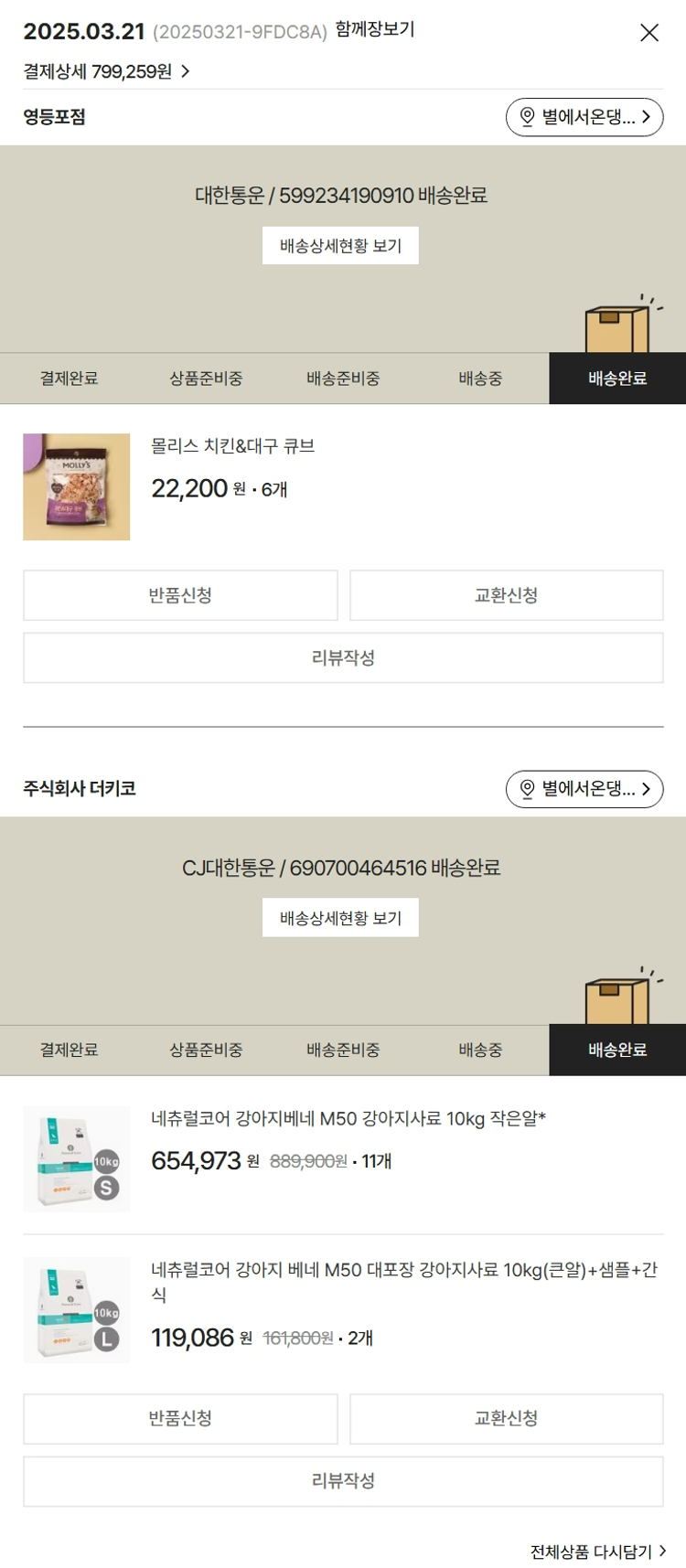Open 네츄럴코어 M50 10kg 작은알 product

(x=348, y=1118)
